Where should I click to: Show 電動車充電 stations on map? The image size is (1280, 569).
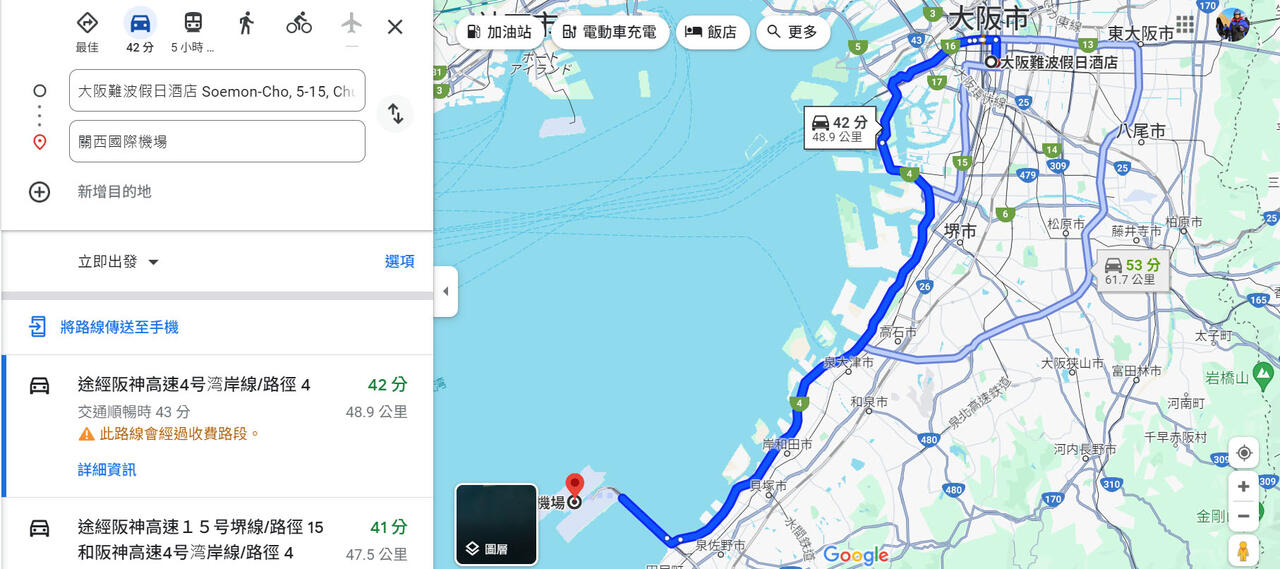(608, 32)
